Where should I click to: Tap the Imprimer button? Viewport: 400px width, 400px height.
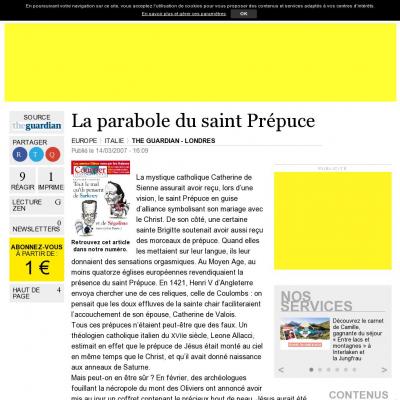click(x=51, y=180)
